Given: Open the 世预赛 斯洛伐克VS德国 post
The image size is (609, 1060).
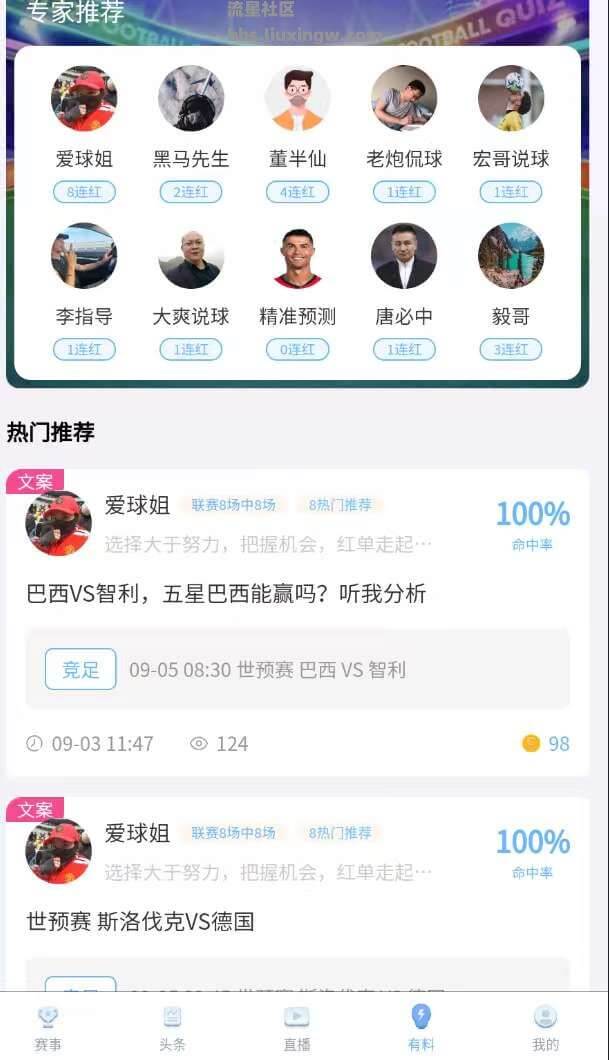Looking at the screenshot, I should [x=140, y=921].
